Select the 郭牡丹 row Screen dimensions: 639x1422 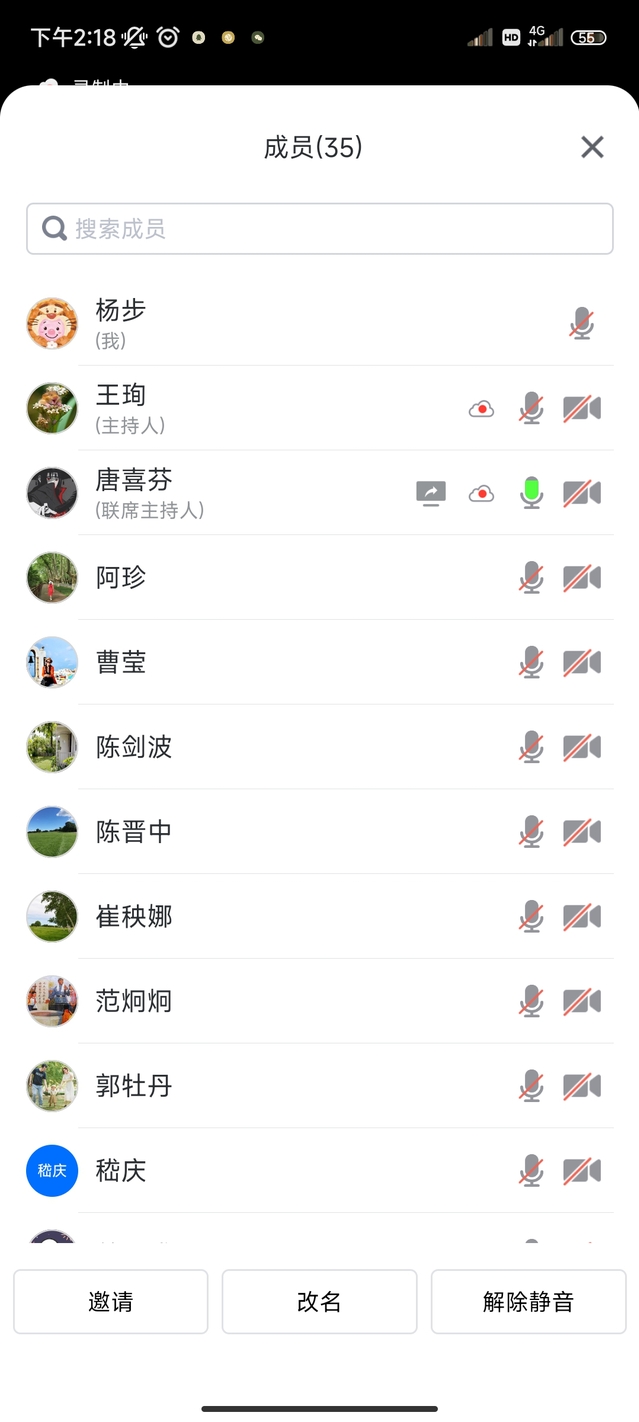pos(250,1086)
